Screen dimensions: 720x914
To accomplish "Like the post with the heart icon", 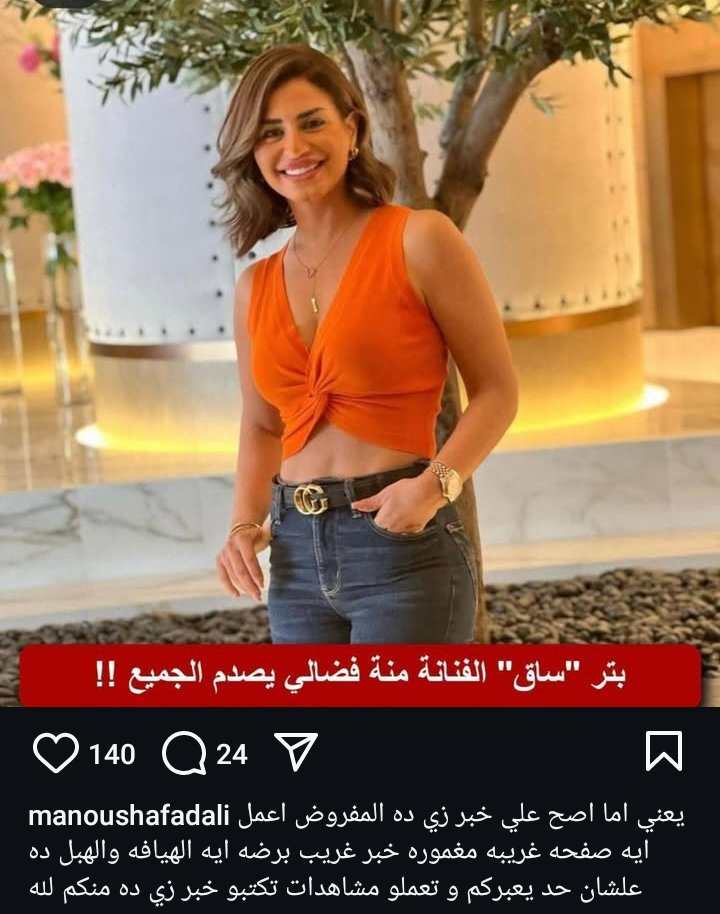I will click(56, 752).
